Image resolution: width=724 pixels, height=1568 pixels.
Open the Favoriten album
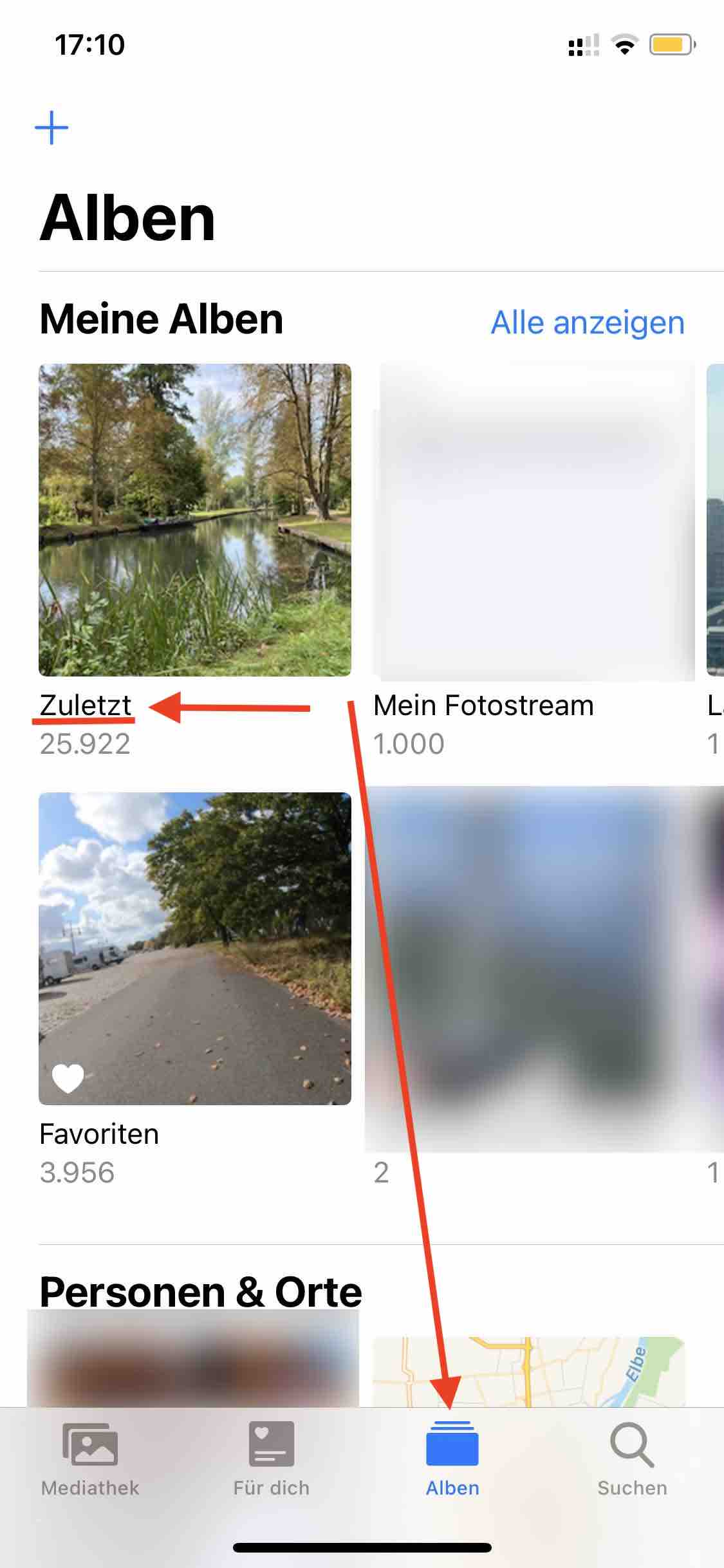(194, 948)
